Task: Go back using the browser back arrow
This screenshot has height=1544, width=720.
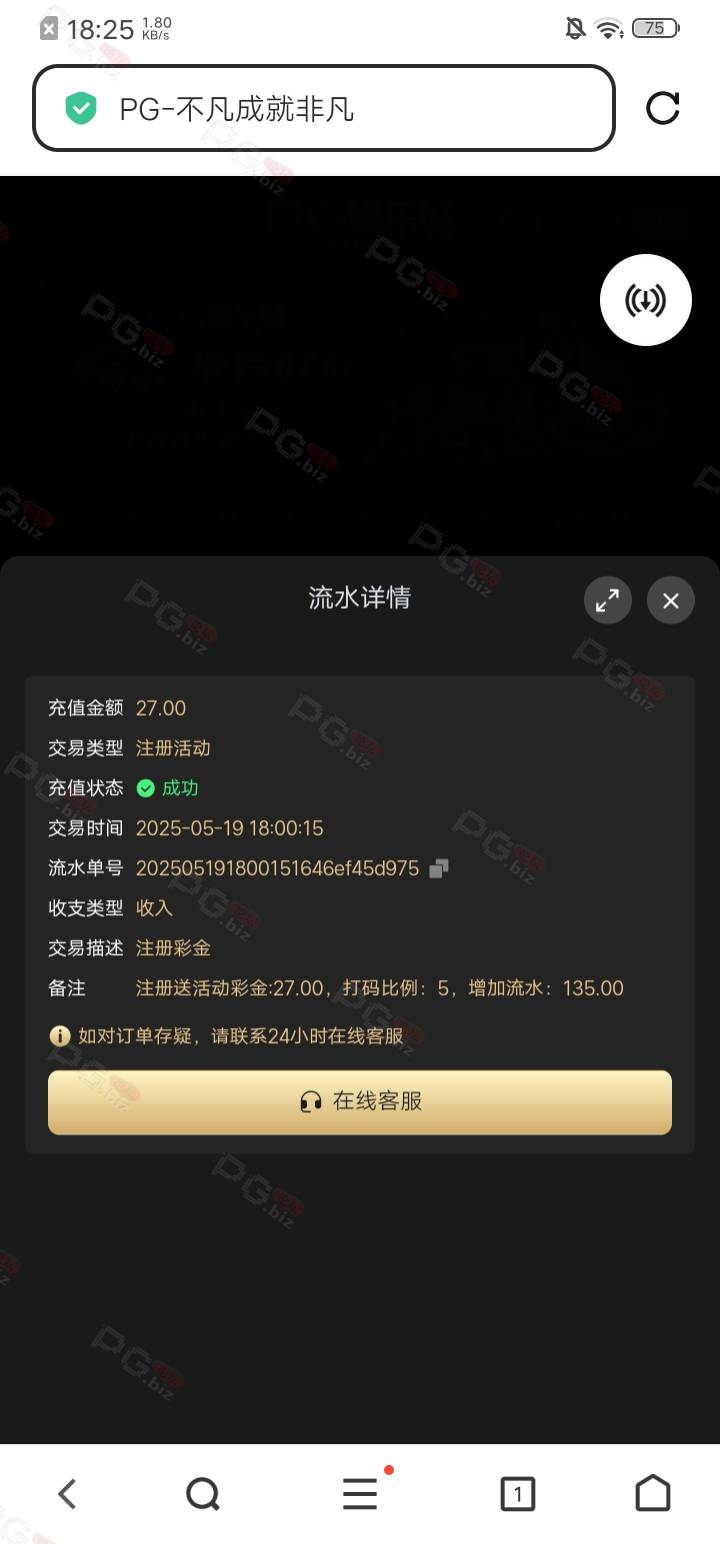Action: click(67, 1494)
